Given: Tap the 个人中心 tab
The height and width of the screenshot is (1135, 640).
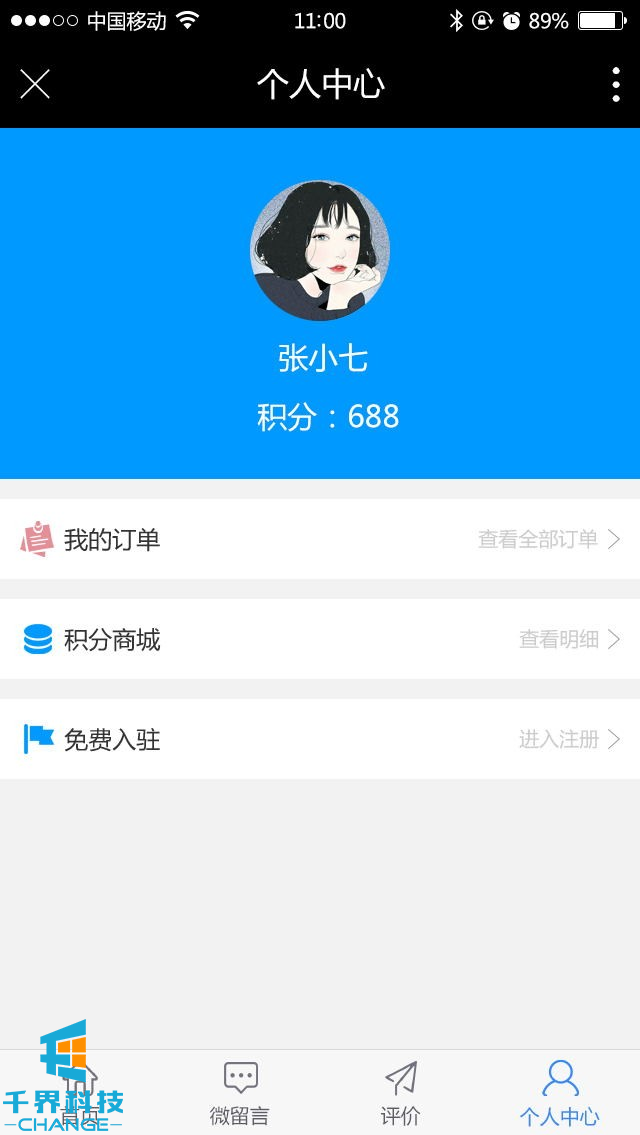Looking at the screenshot, I should 560,1093.
